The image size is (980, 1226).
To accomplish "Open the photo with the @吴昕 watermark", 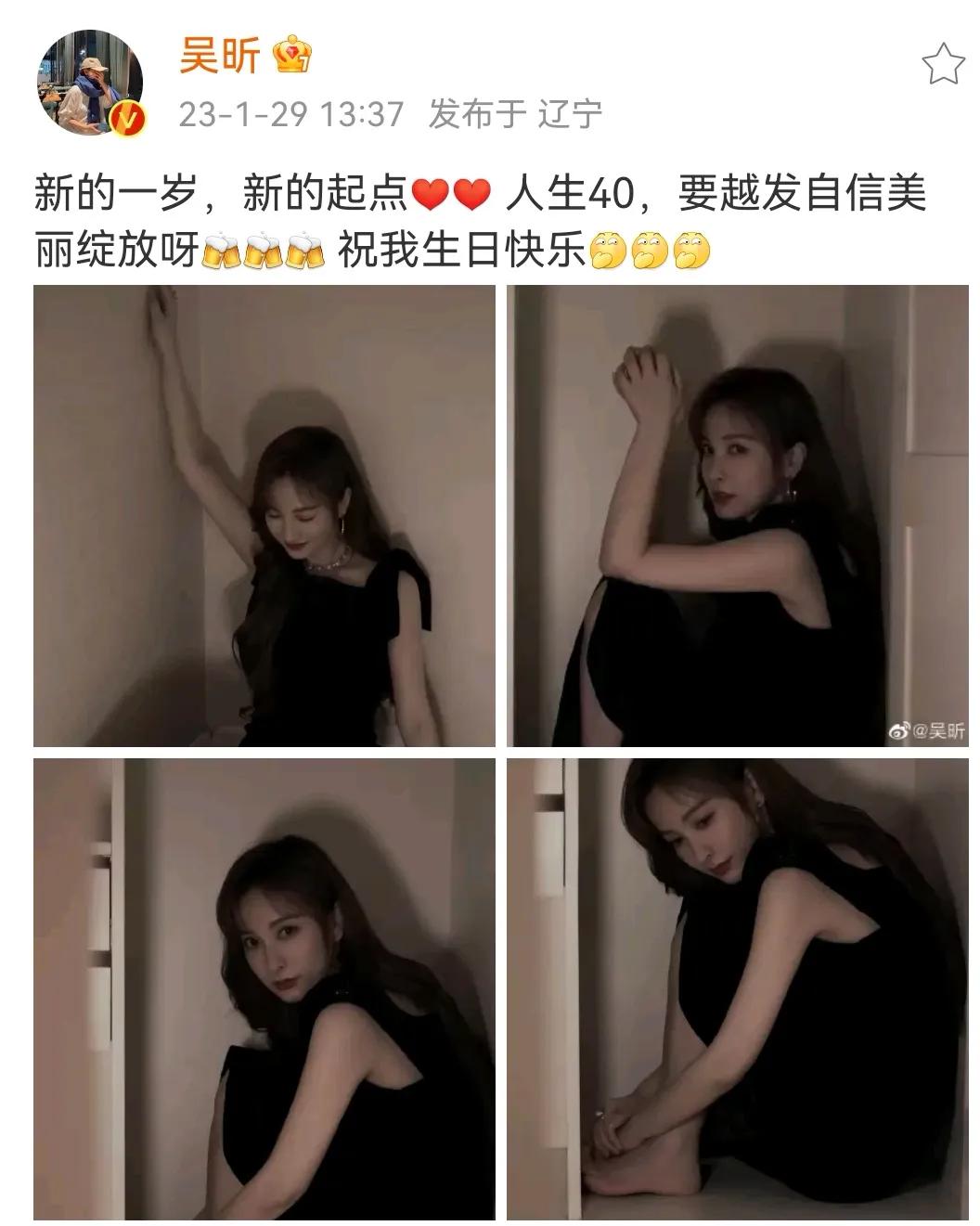I will pos(738,516).
